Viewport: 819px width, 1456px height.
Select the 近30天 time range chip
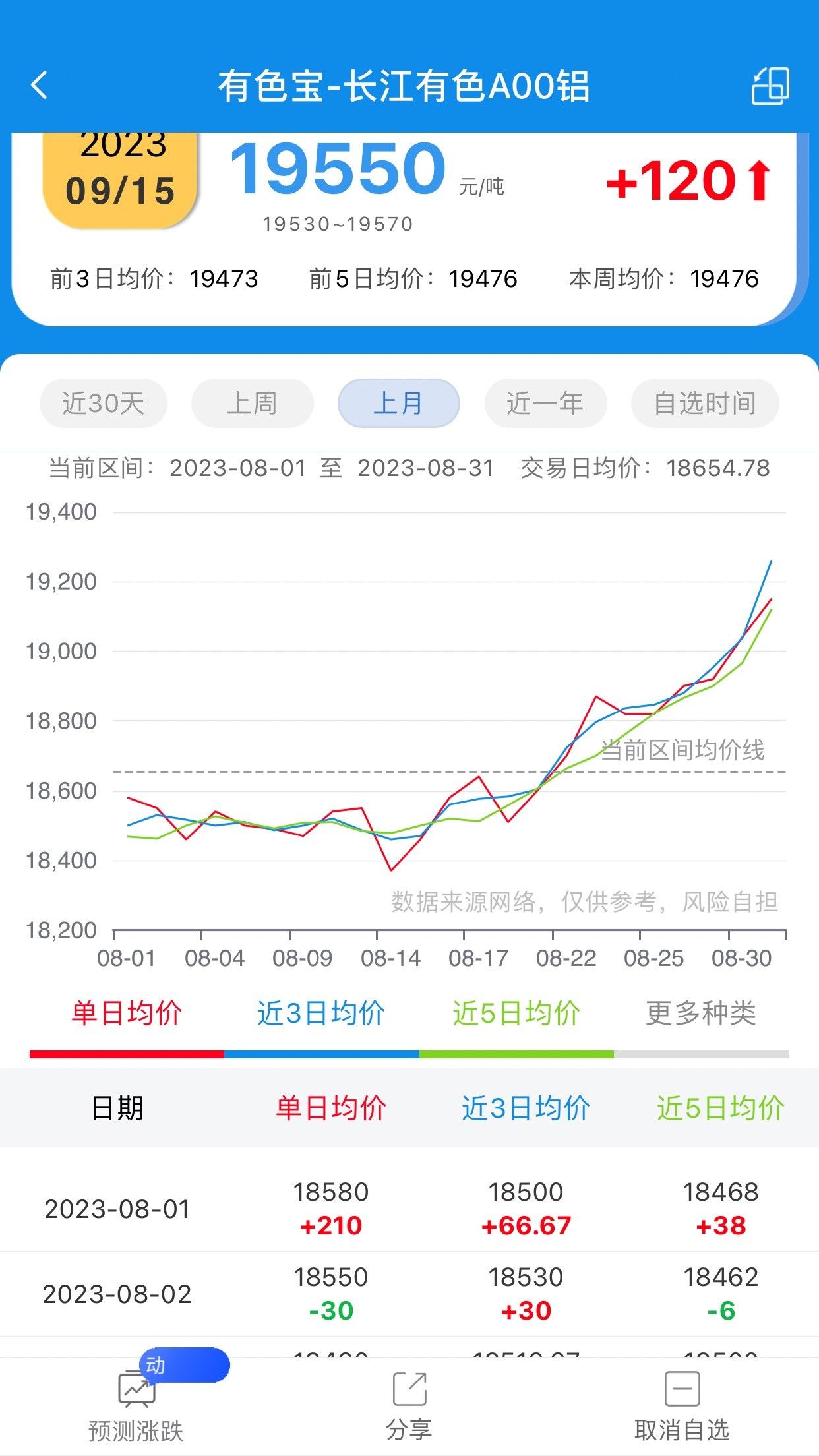pyautogui.click(x=104, y=403)
